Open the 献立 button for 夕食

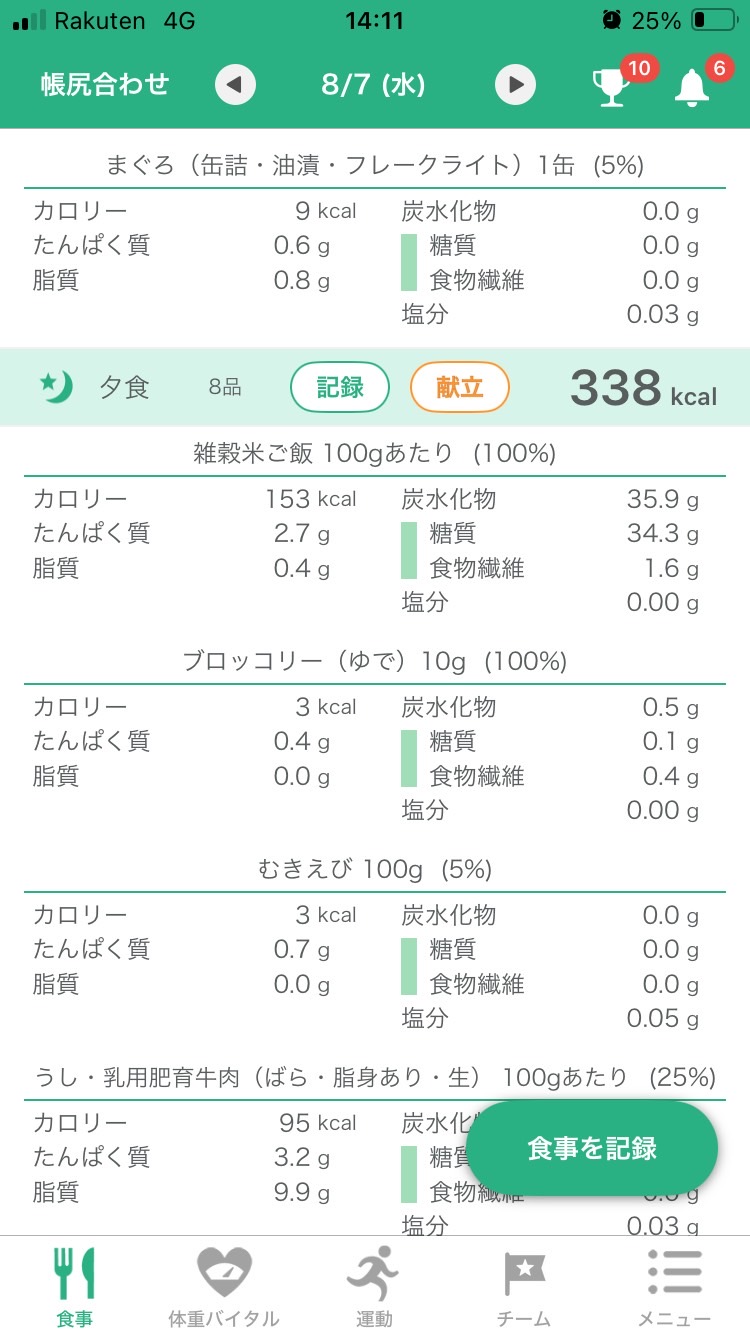pos(460,387)
